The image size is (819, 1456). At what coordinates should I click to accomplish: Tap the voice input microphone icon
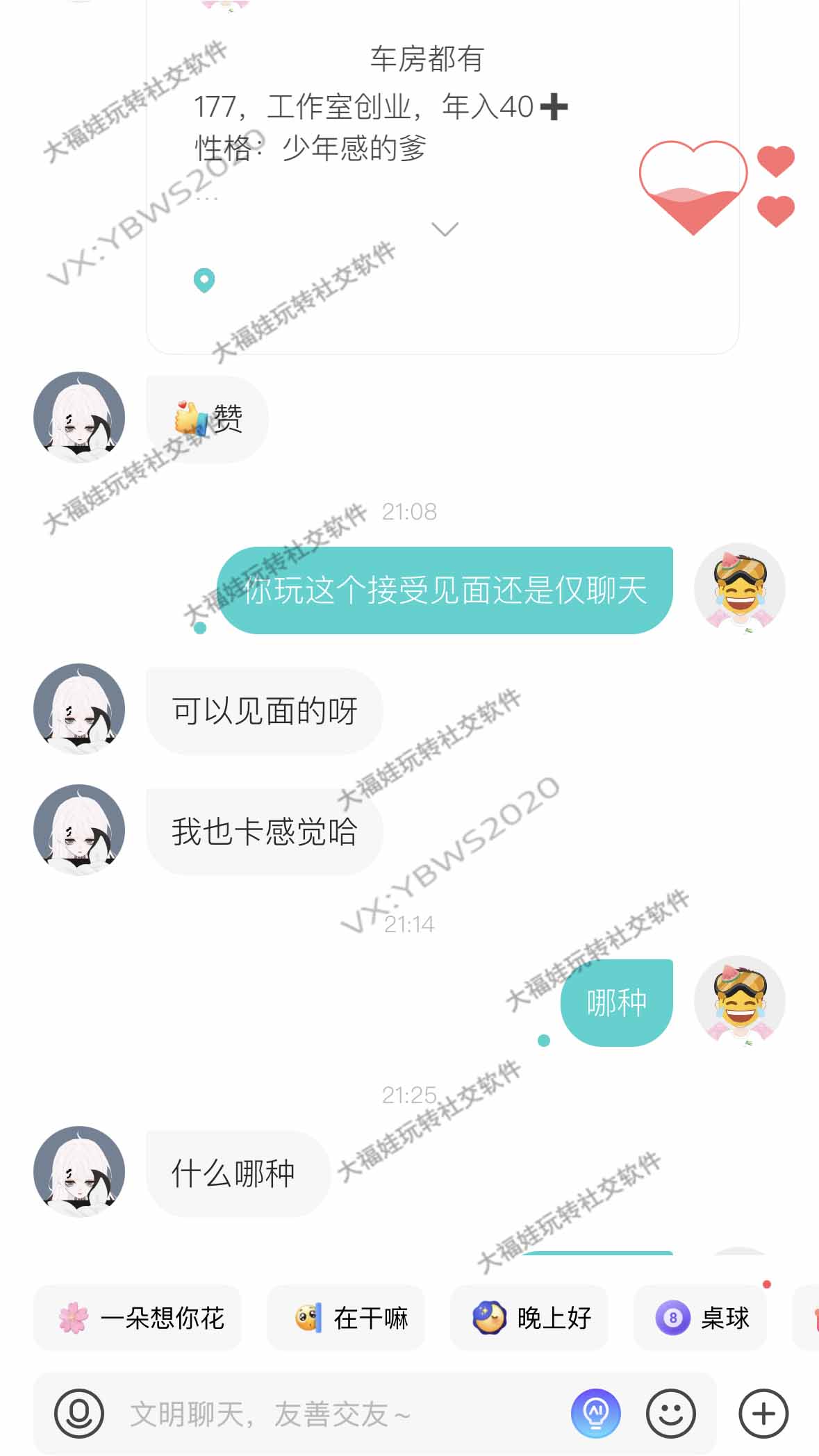79,1414
